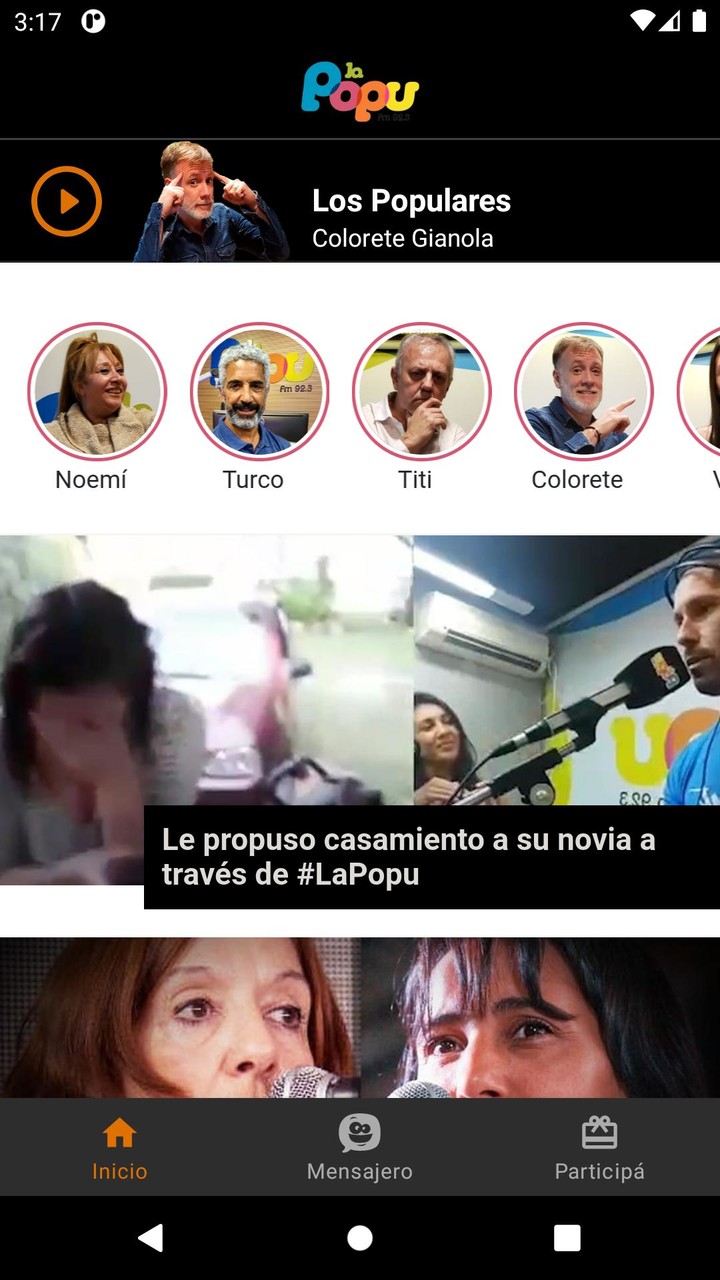Open Noemí's host profile
The width and height of the screenshot is (720, 1280).
coord(97,391)
